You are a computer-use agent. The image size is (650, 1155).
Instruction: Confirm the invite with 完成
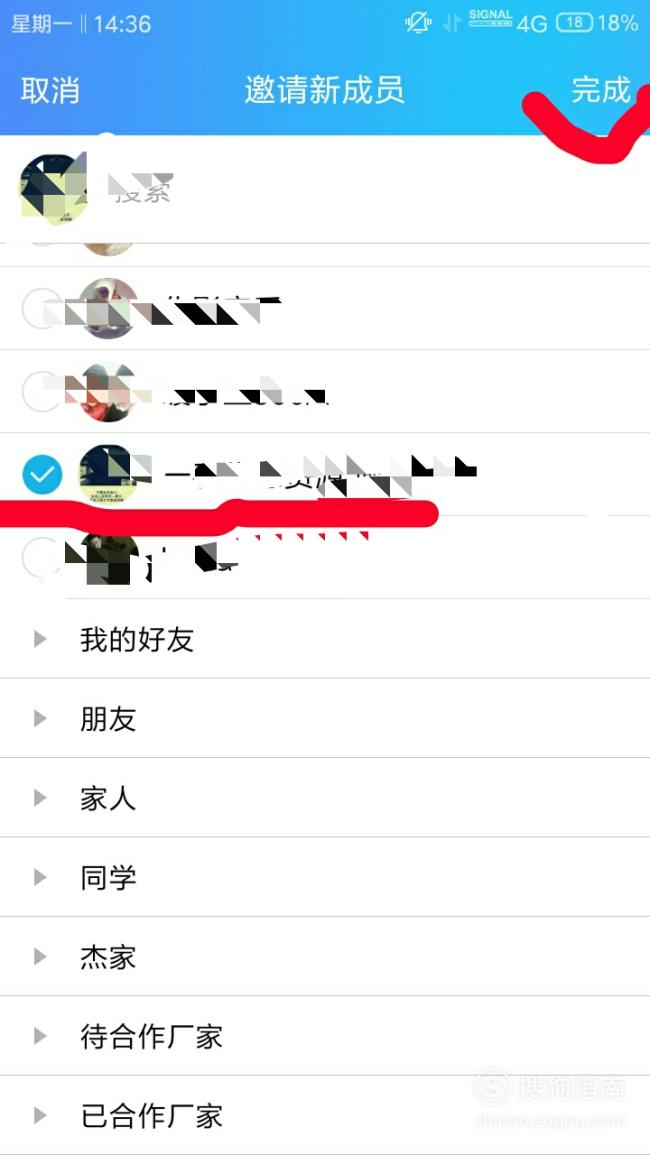tap(601, 90)
